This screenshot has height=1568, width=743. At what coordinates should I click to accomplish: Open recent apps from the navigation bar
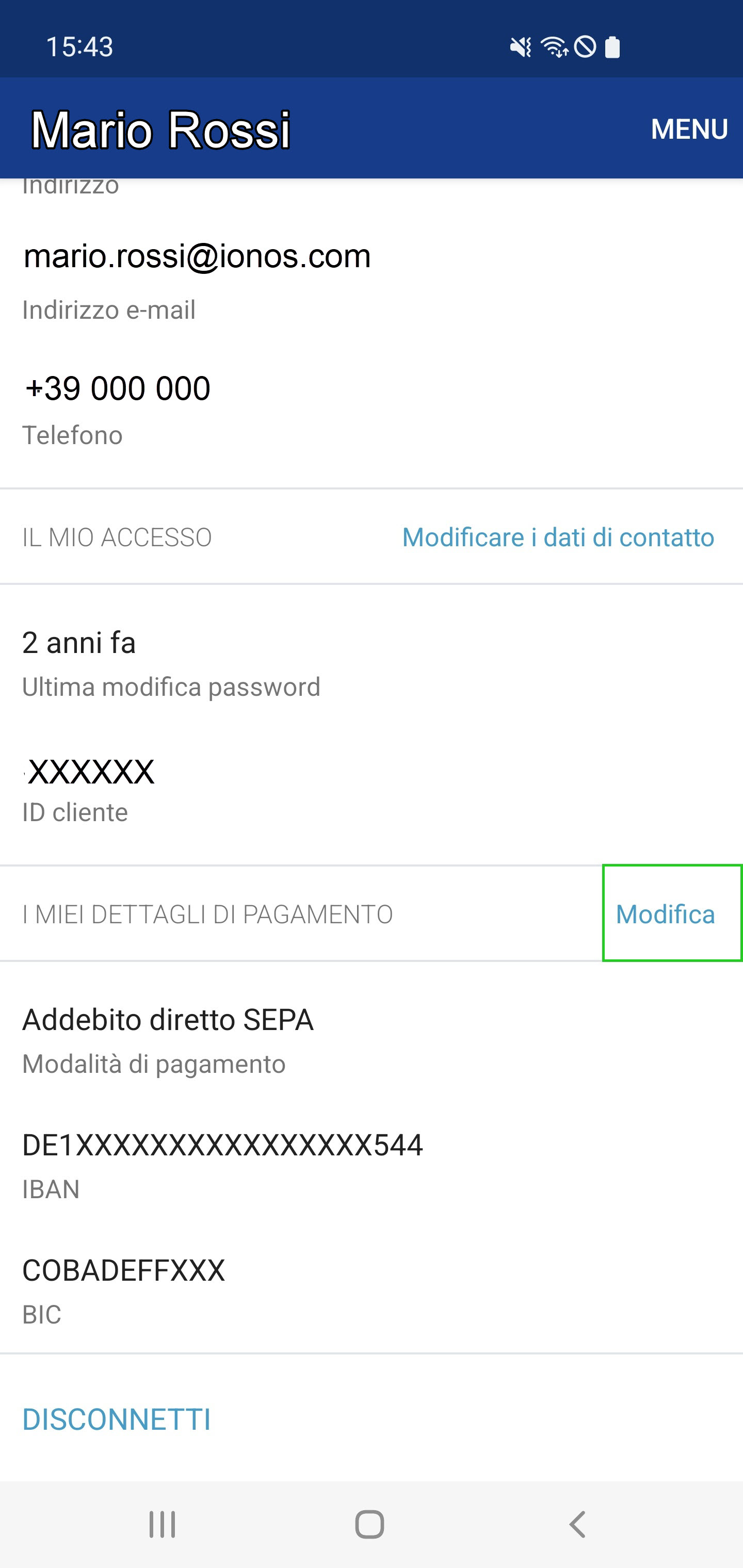163,1524
